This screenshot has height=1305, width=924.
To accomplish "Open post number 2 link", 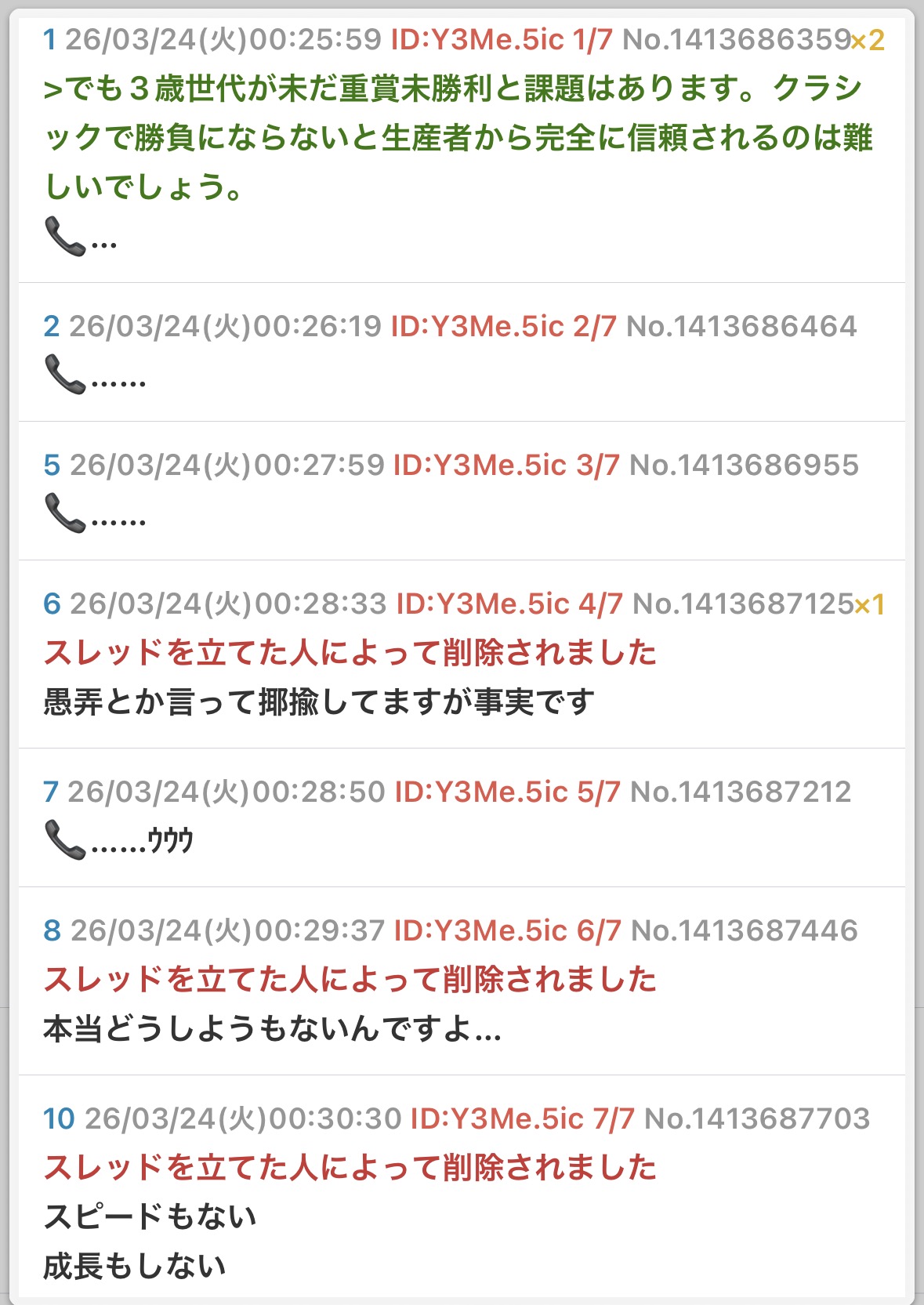I will coord(52,327).
